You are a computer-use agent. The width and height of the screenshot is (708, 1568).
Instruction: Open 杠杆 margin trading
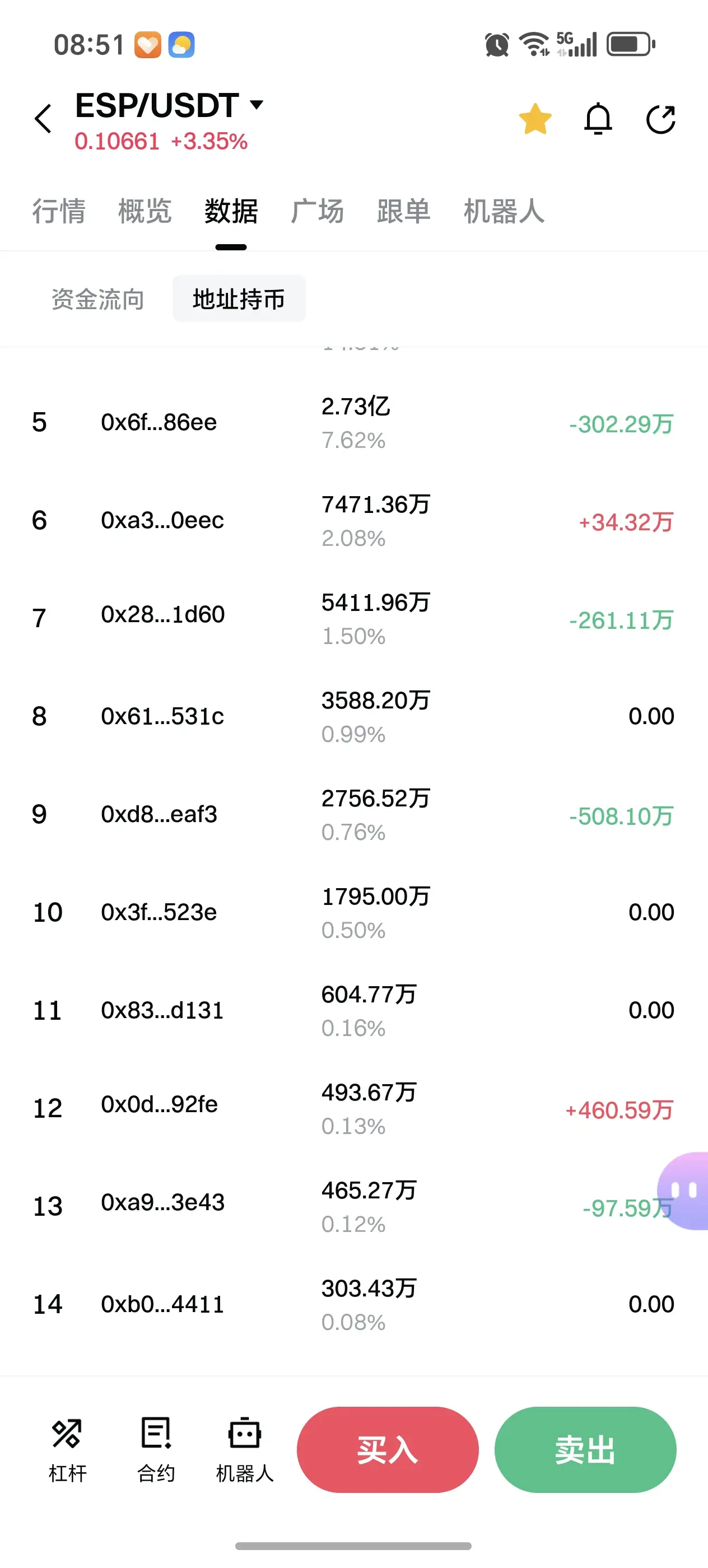click(x=67, y=1450)
